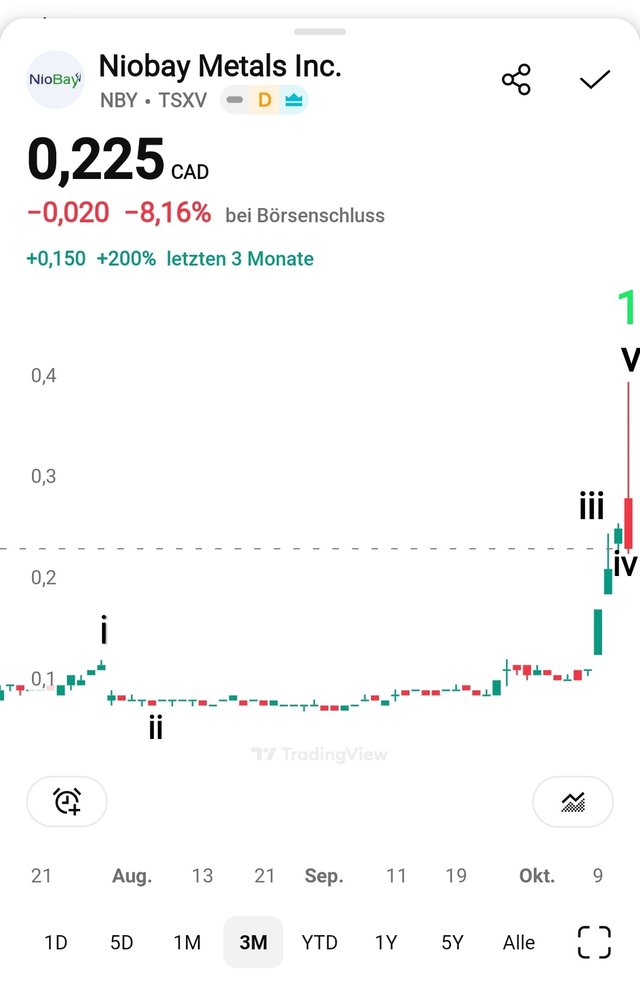Share the Niobay Metals chart
This screenshot has width=640, height=982.
(516, 80)
